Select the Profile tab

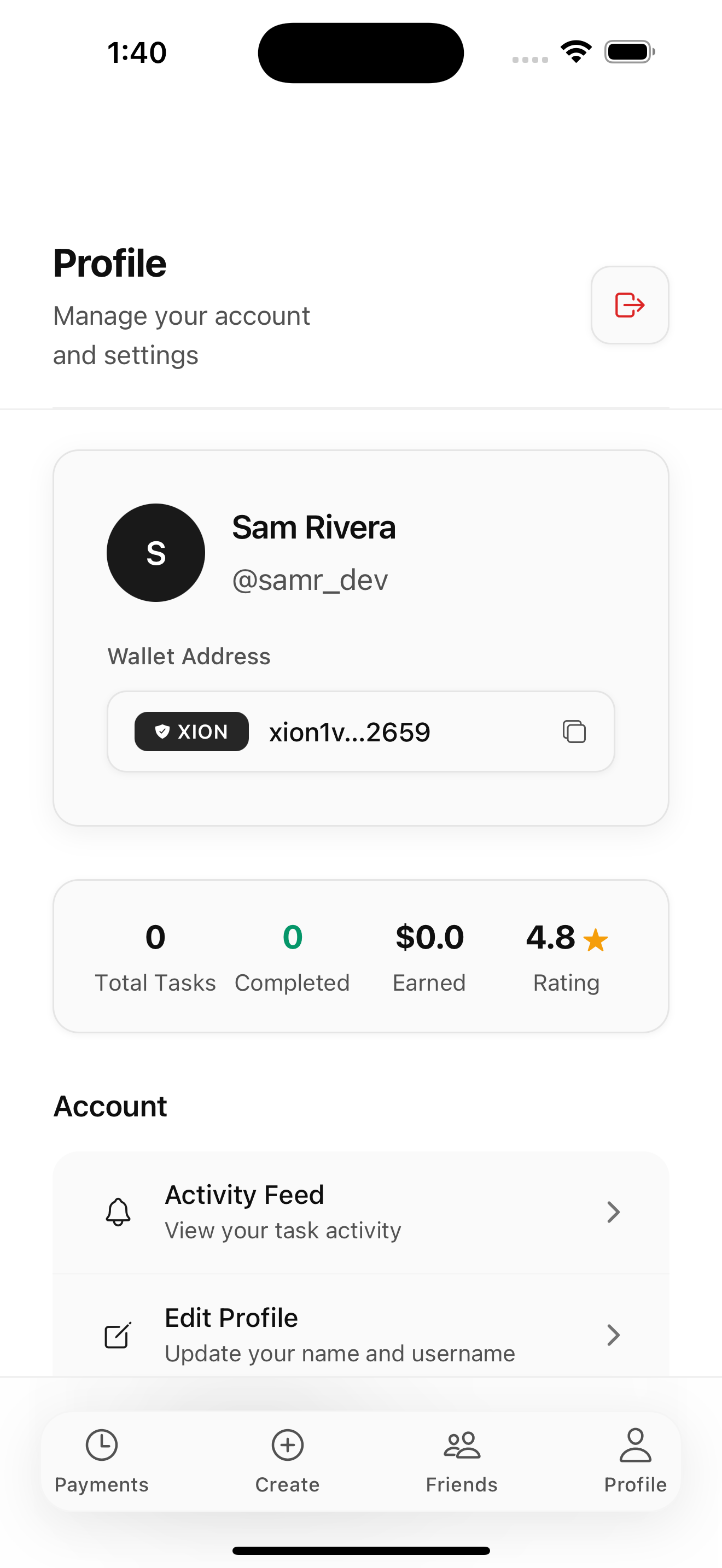pos(635,1460)
